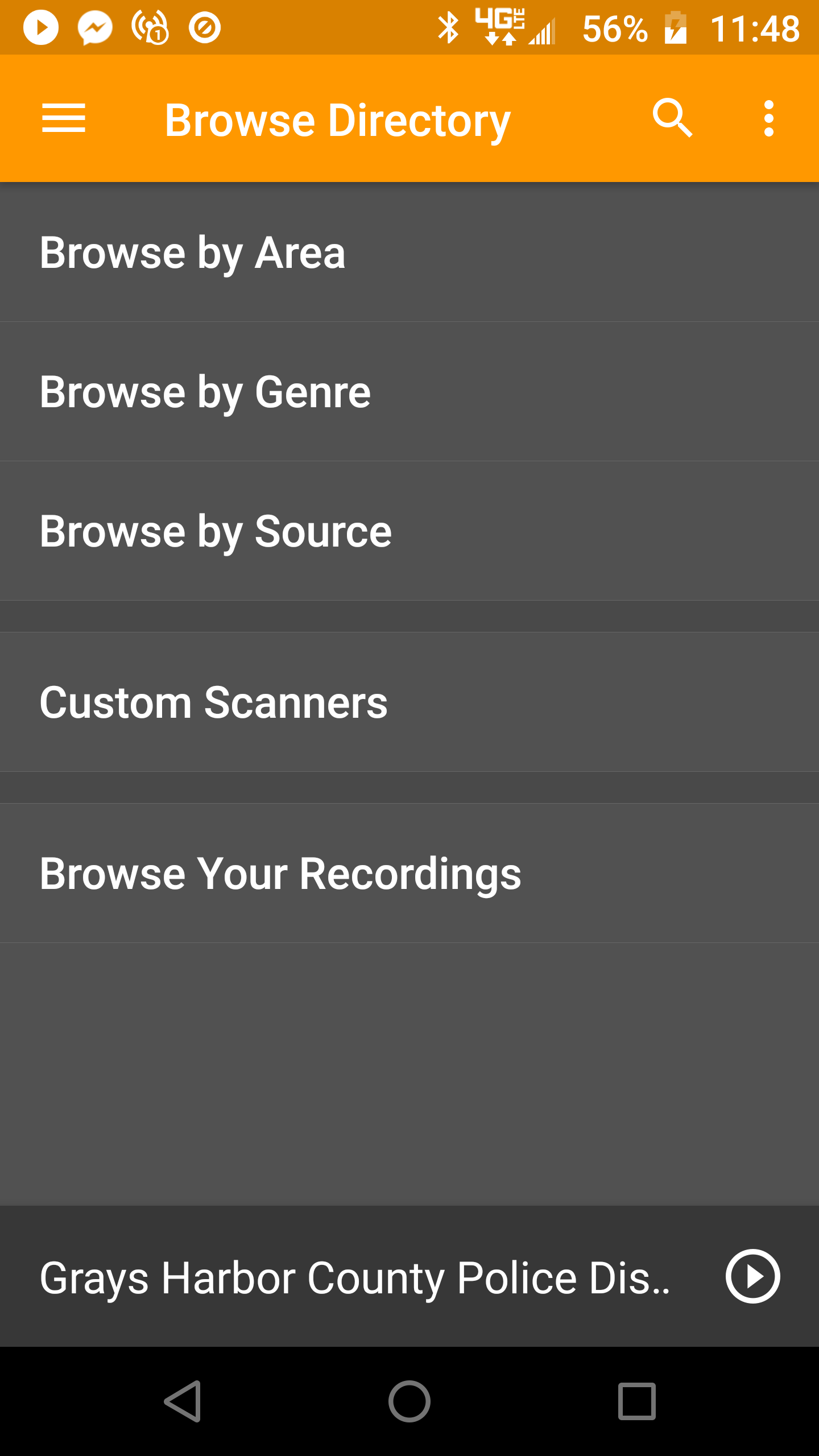Open the three-dot overflow menu
This screenshot has width=819, height=1456.
tap(769, 118)
